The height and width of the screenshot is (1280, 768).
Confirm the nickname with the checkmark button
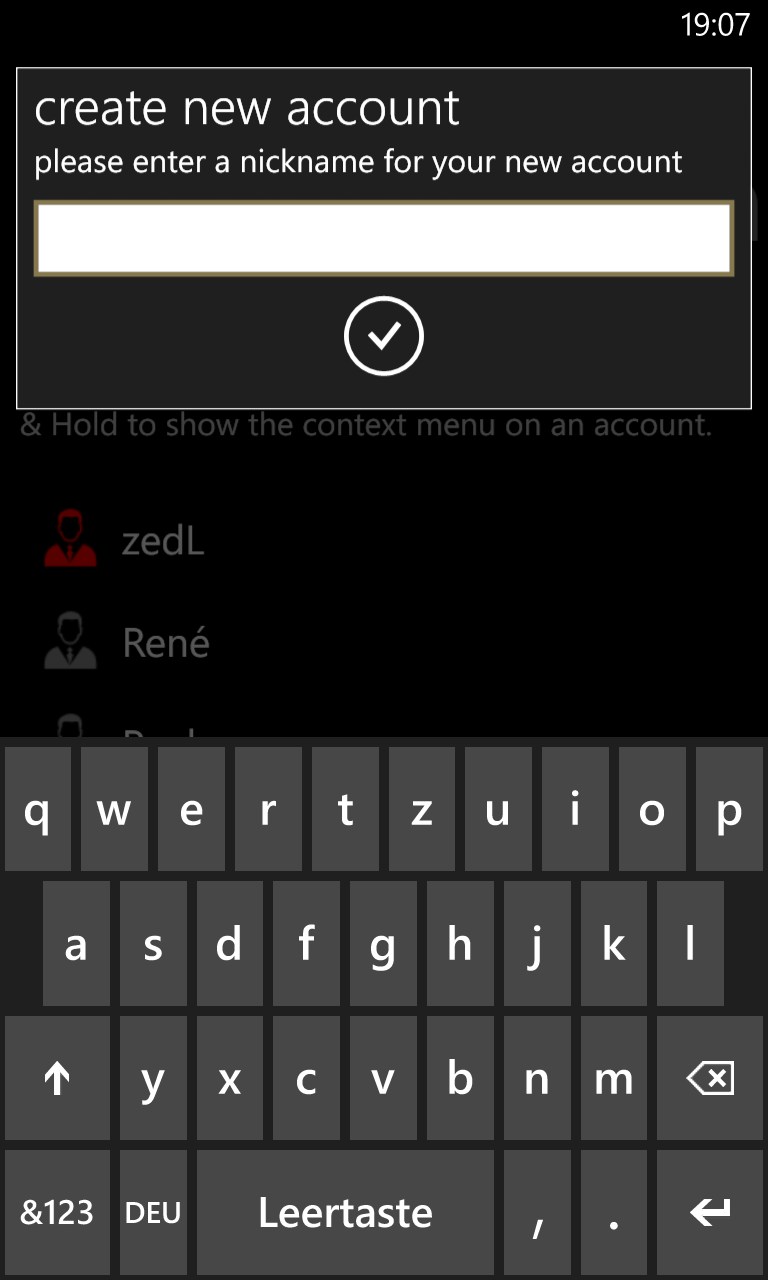(384, 336)
